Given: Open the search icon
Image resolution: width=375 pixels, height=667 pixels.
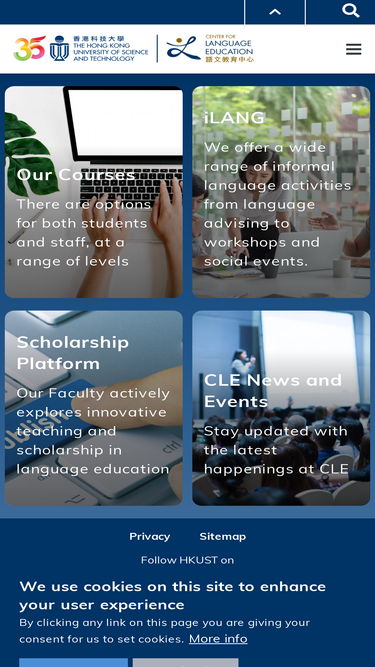Looking at the screenshot, I should point(351,11).
